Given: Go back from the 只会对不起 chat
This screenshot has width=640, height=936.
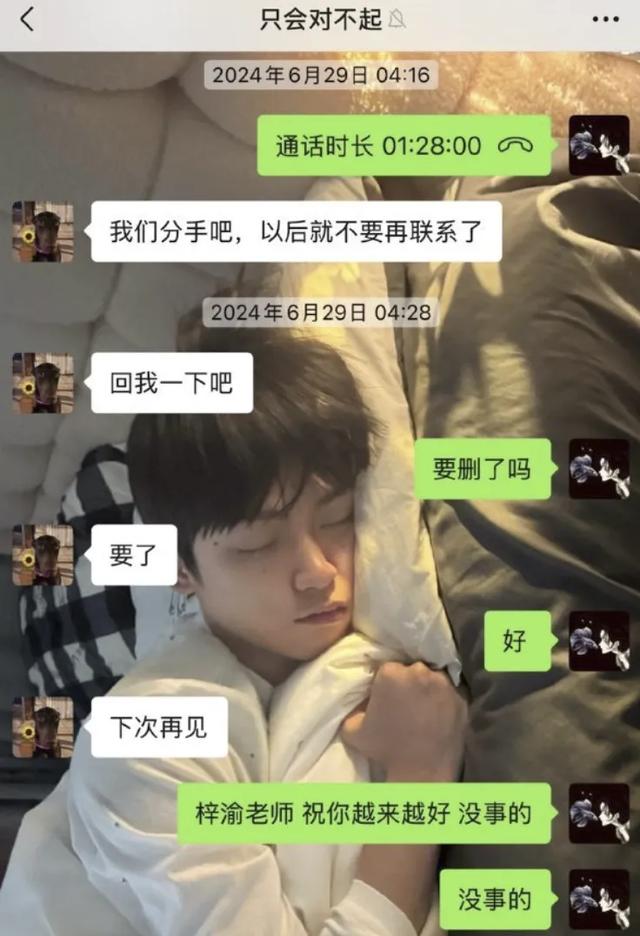Looking at the screenshot, I should pyautogui.click(x=27, y=19).
